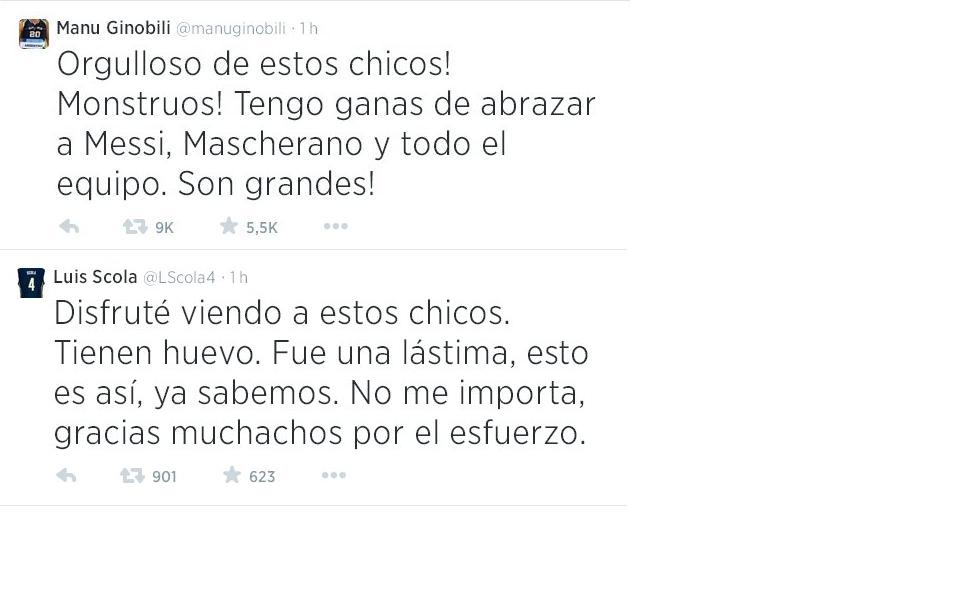Open Manu Ginobili's profile name

(113, 28)
